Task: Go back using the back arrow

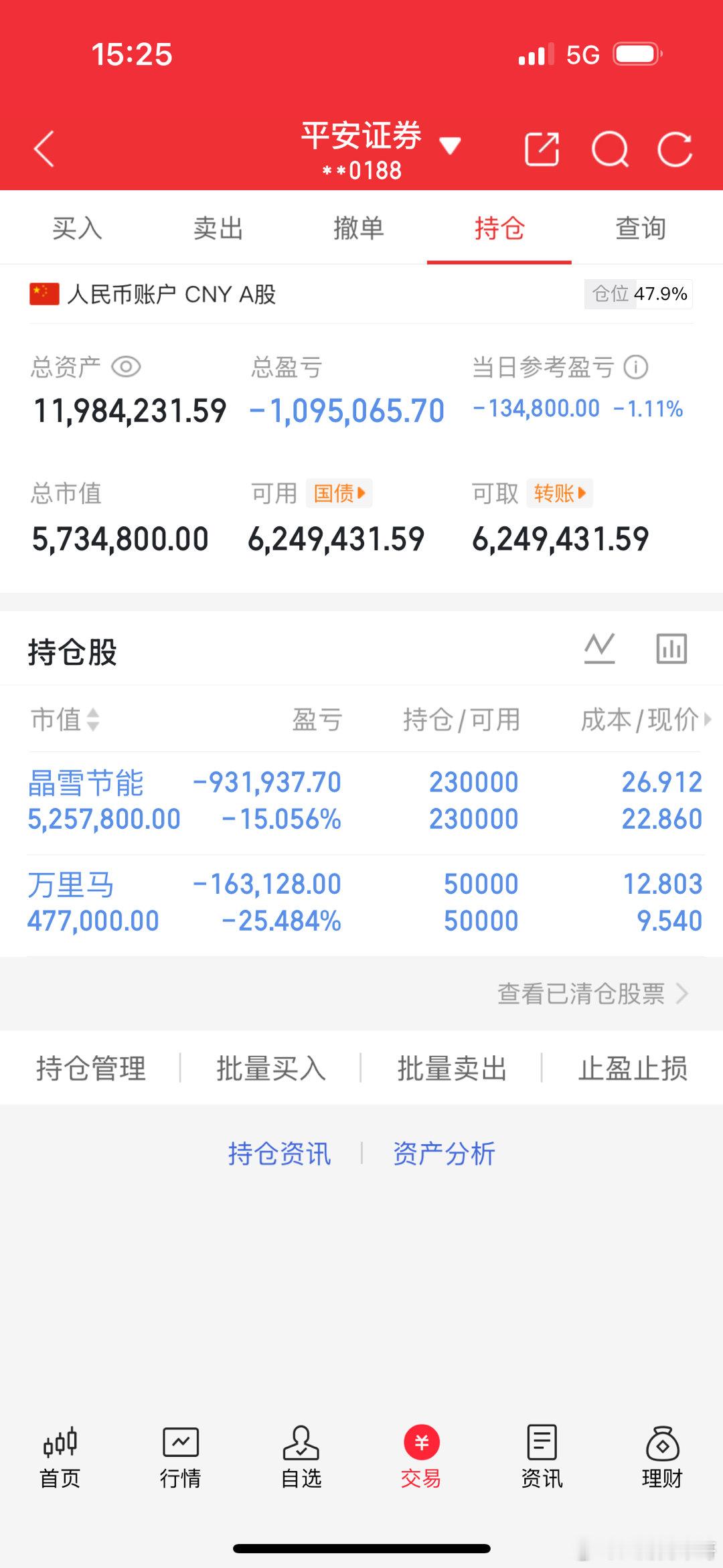Action: 44,150
